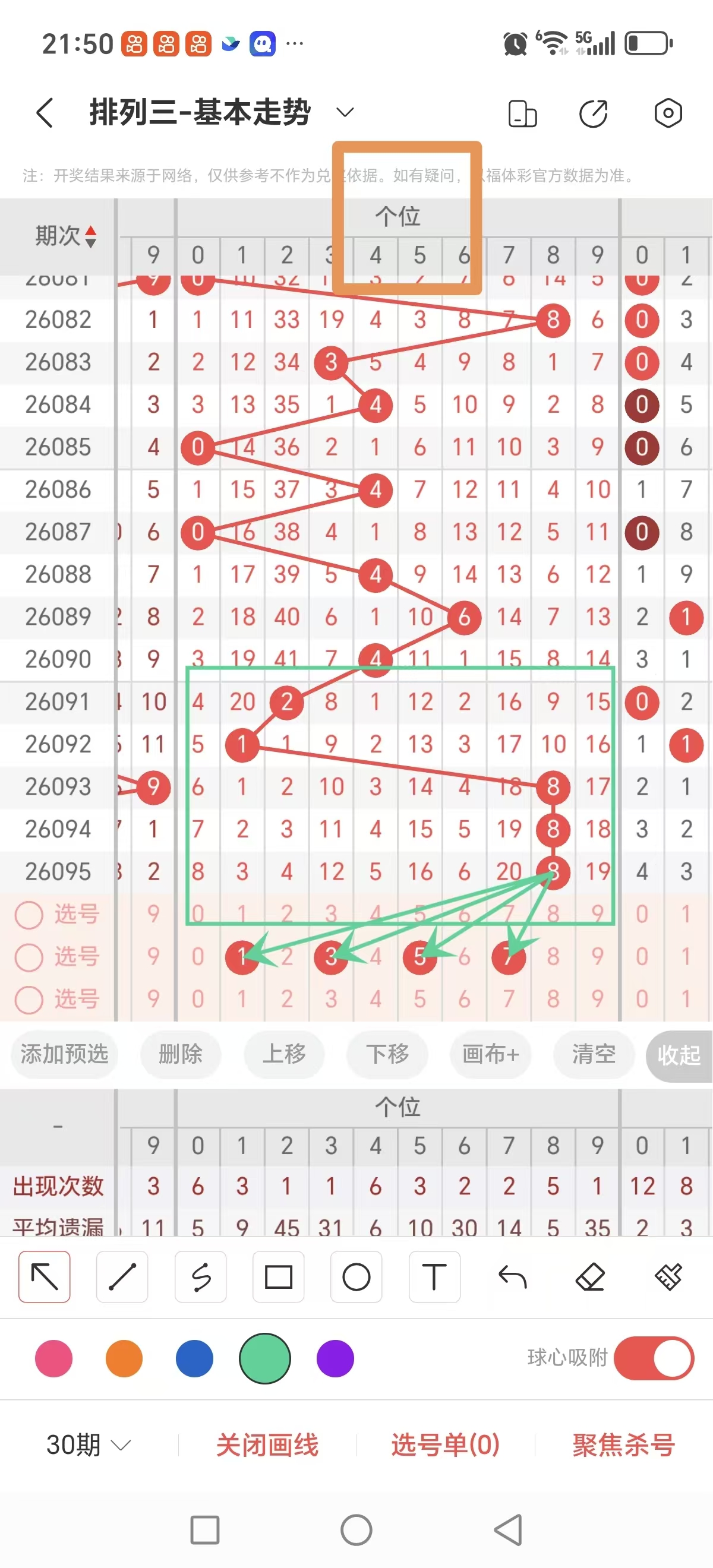
Task: Select the straight line drawing tool
Action: coord(122,1277)
